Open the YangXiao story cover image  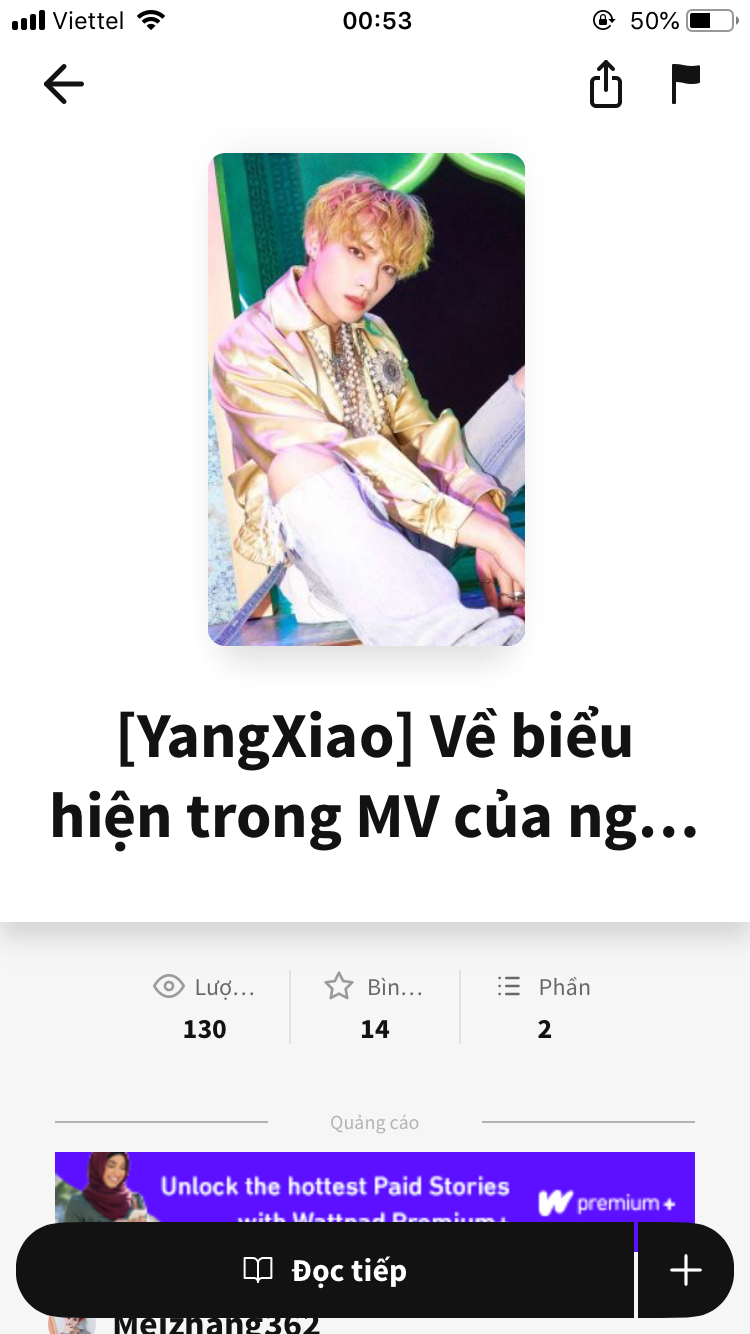tap(366, 399)
